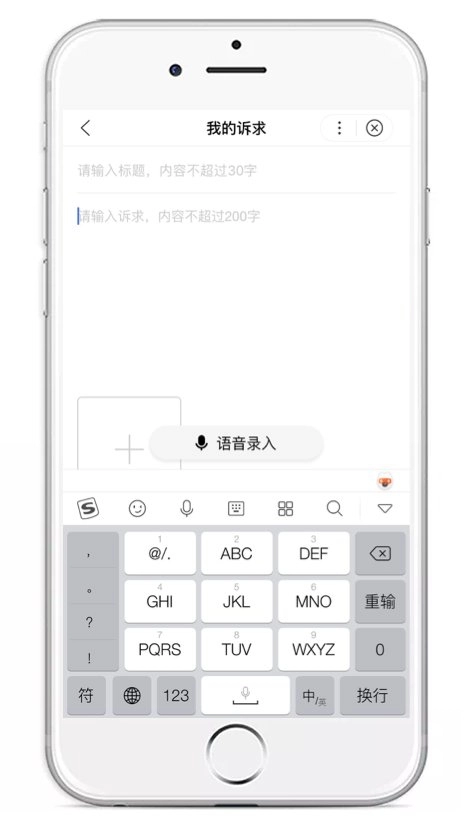This screenshot has height=832, width=470.
Task: Switch keyboard layout via keyboard icon
Action: pos(236,508)
